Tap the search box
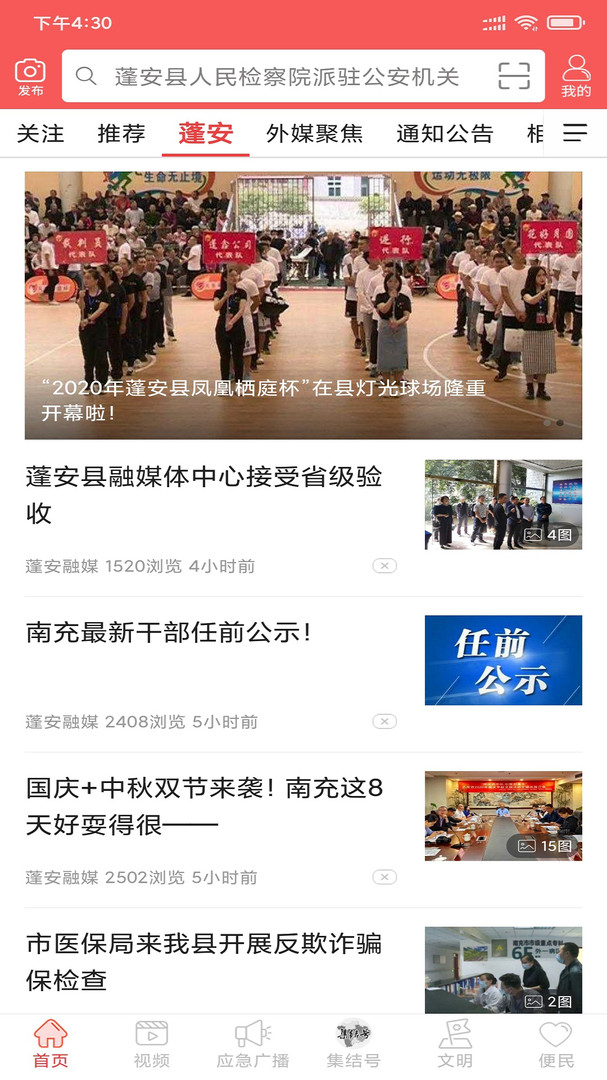Screen dimensions: 607x1080 point(285,76)
